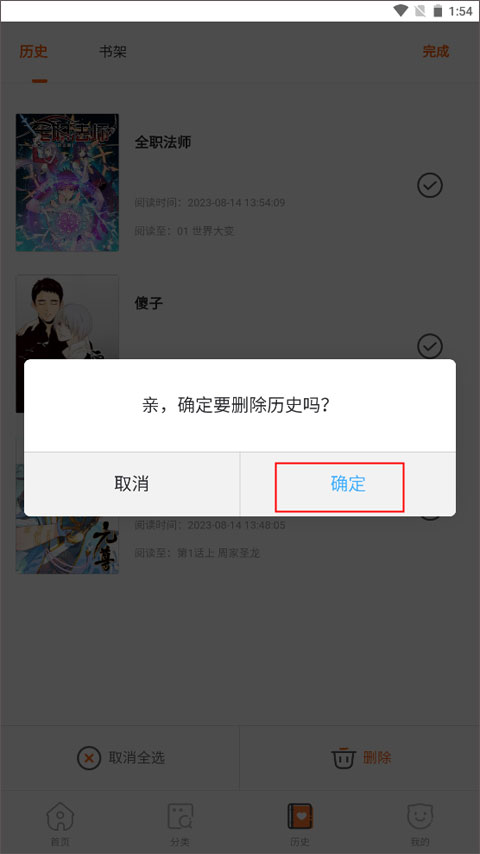
Task: Open the 全职法师 comic cover
Action: point(68,182)
